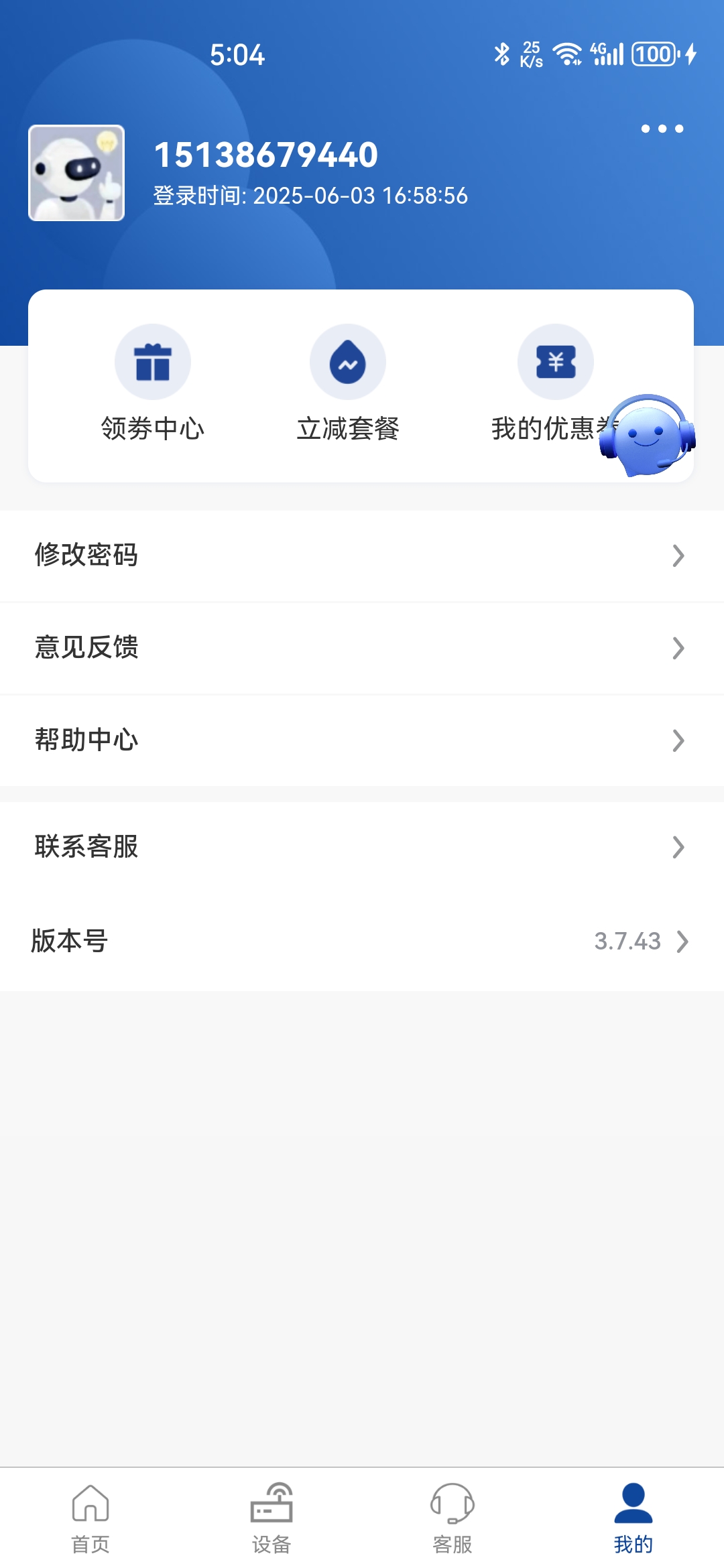Open the three-dot overflow menu

pos(662,129)
